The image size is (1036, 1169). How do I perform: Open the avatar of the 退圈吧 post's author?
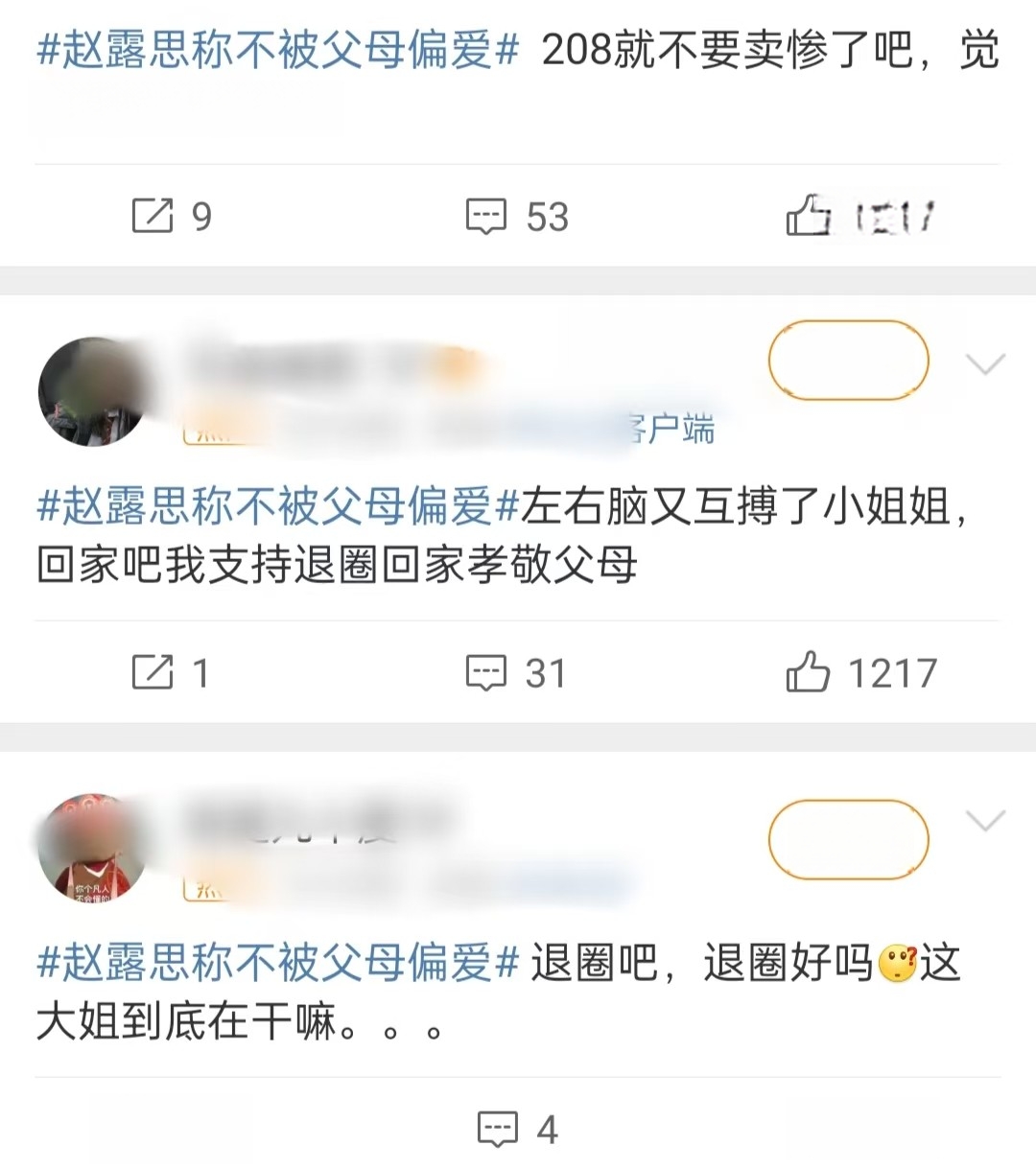93,849
